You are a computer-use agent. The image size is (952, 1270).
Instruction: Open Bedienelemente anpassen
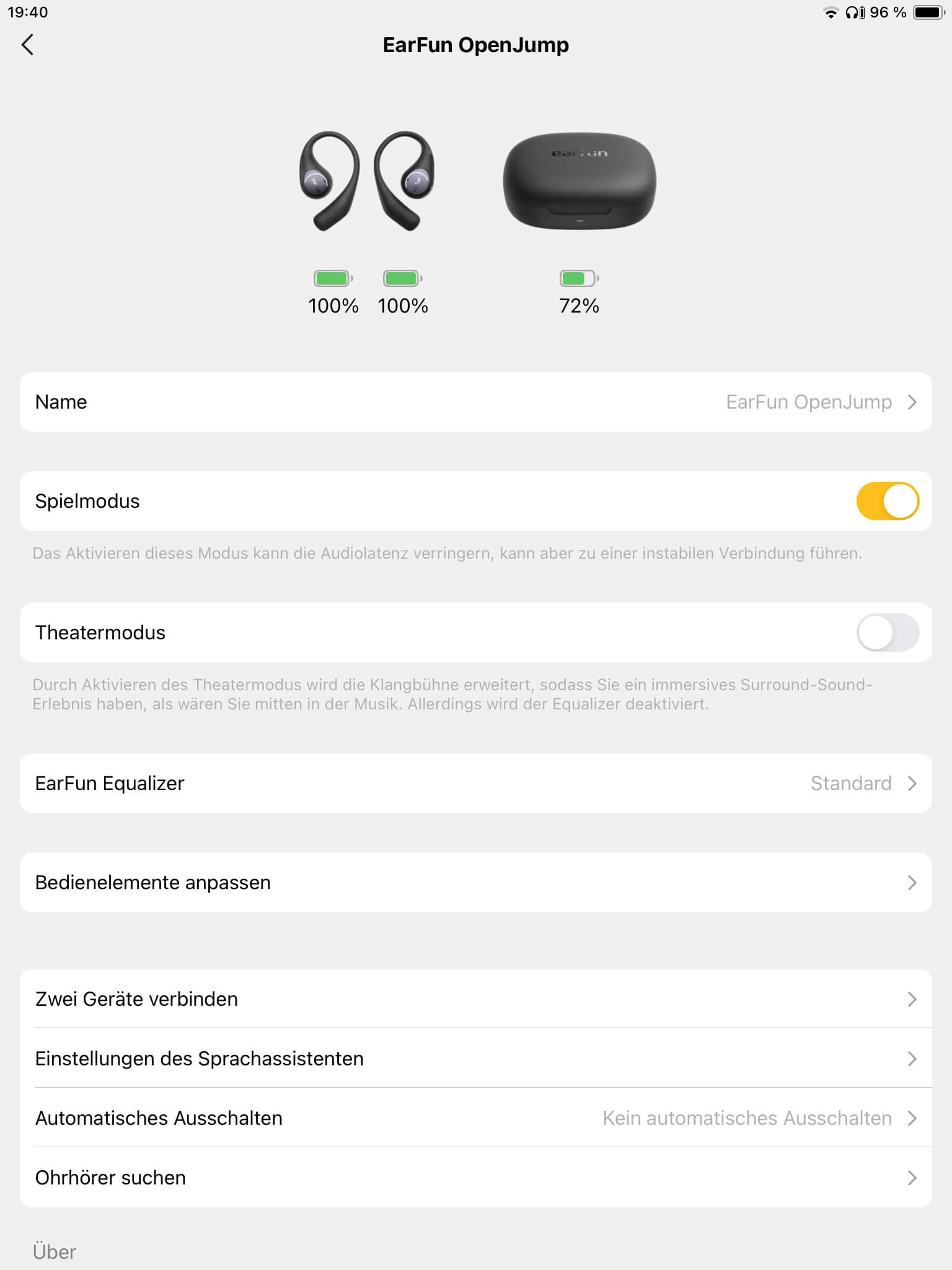point(475,882)
